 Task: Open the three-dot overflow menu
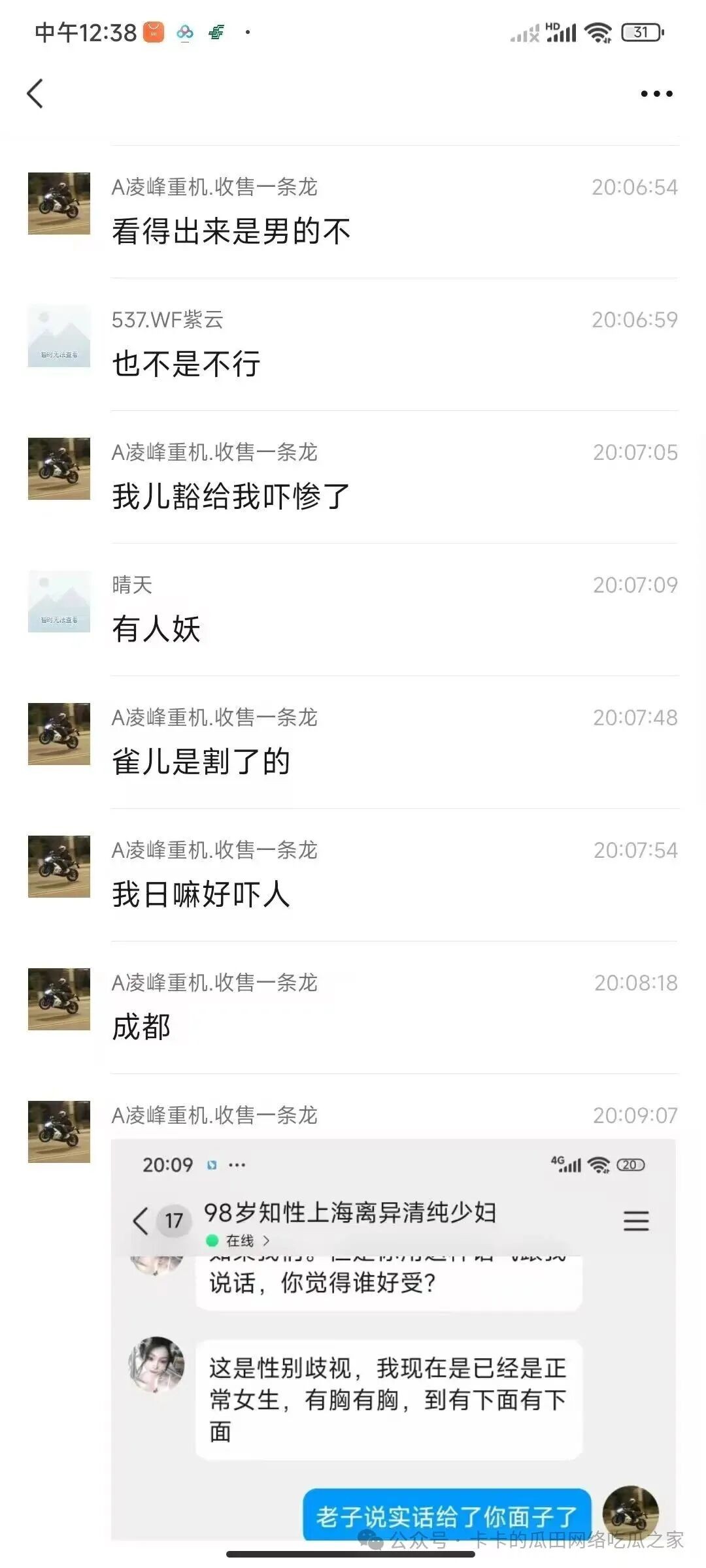tap(656, 94)
